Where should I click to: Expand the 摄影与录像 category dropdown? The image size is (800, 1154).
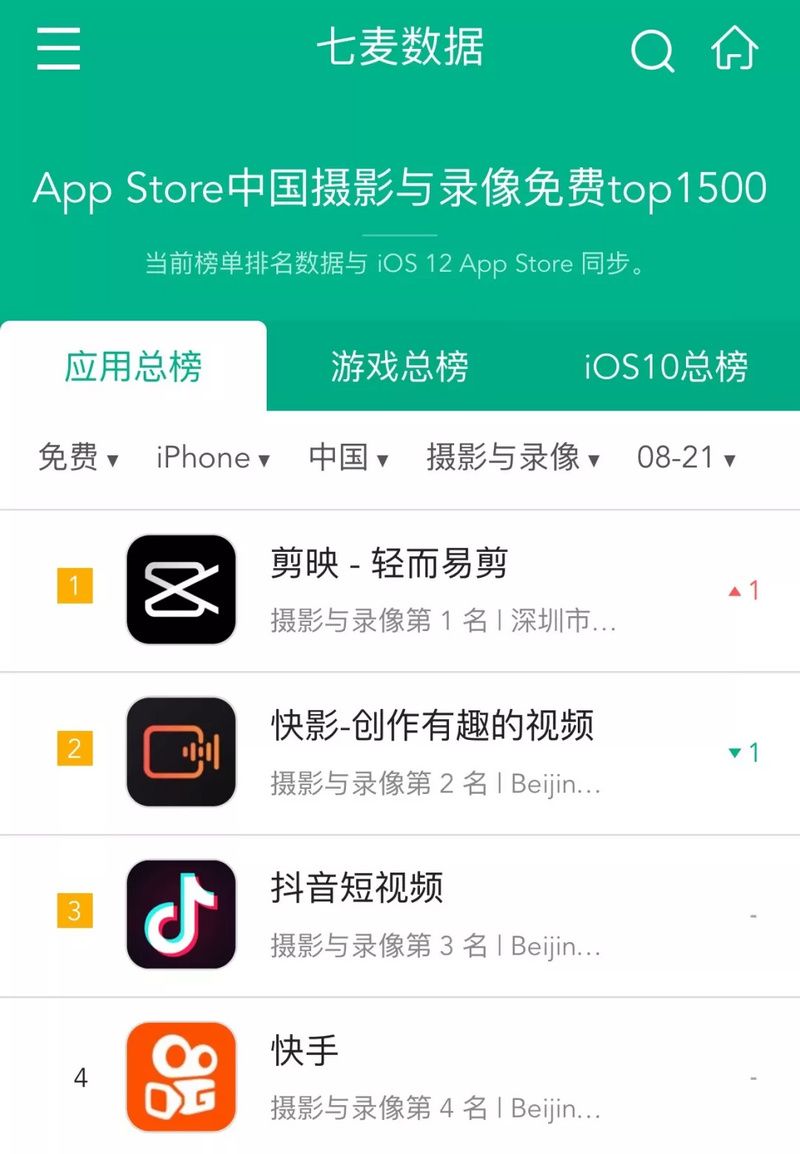click(x=512, y=458)
